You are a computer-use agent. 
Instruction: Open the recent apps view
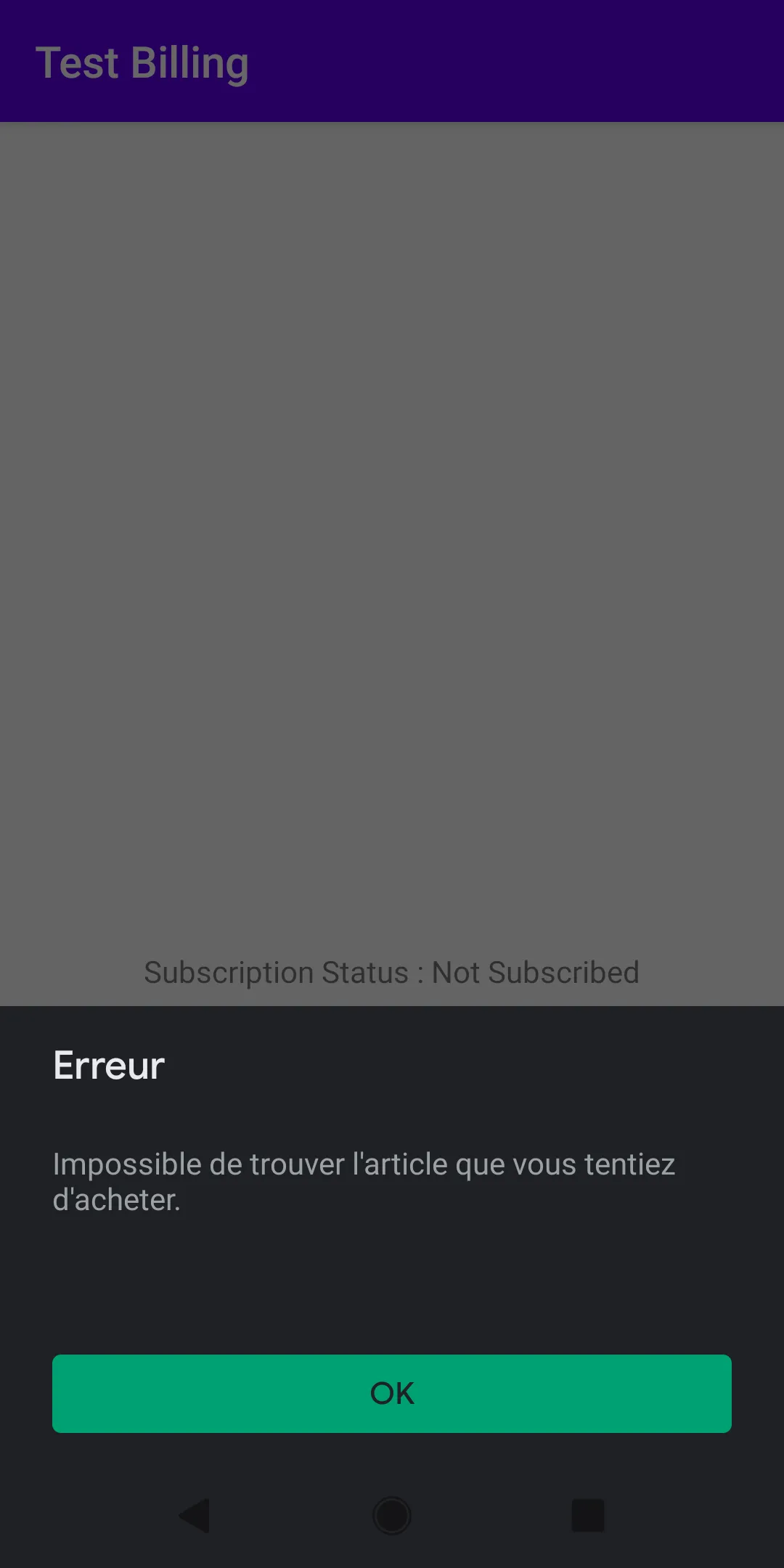coord(588,1516)
